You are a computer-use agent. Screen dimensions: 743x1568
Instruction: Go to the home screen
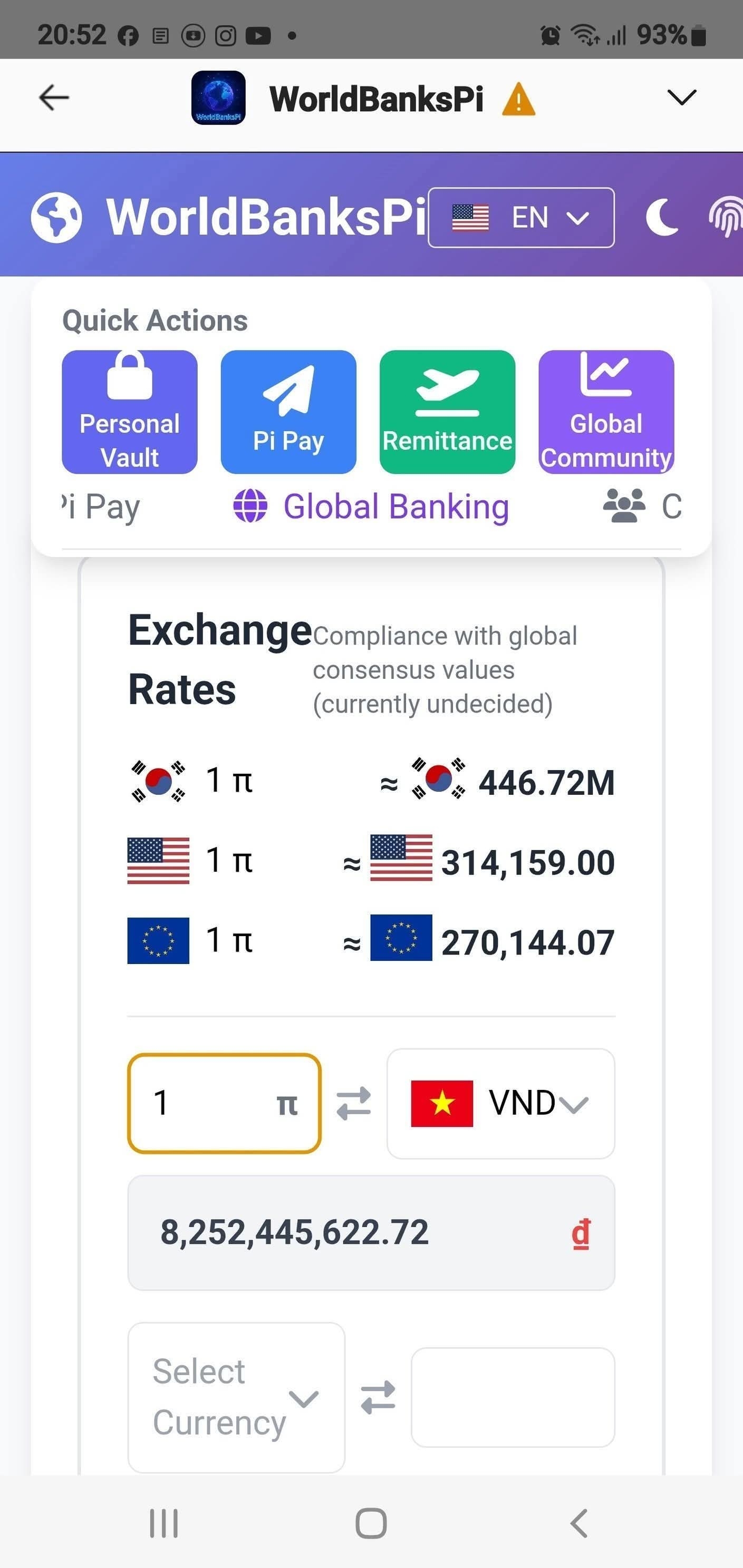[371, 1524]
